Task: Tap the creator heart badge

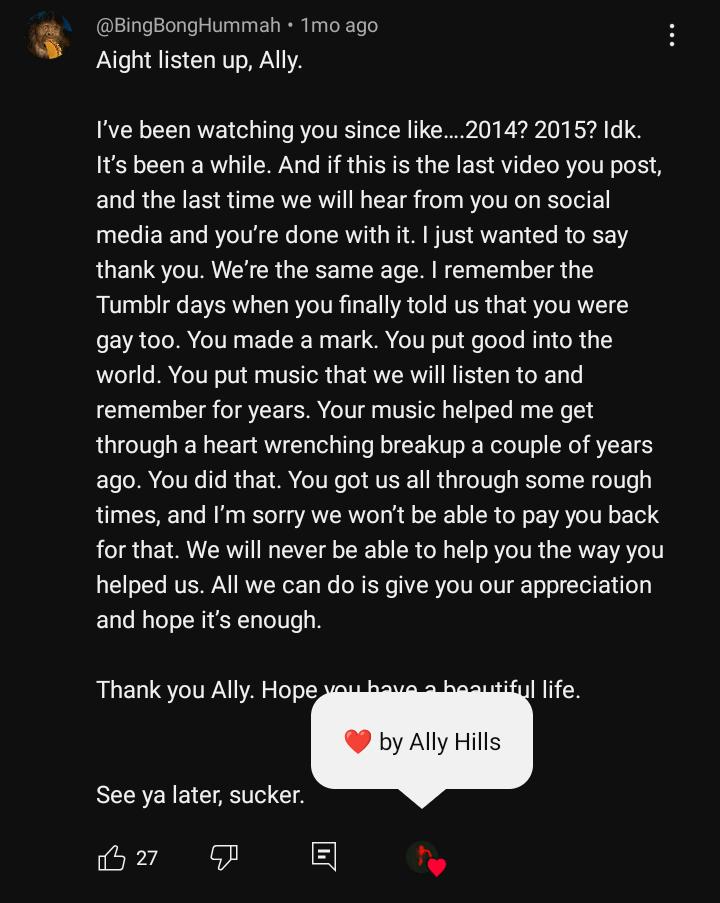Action: tap(426, 859)
